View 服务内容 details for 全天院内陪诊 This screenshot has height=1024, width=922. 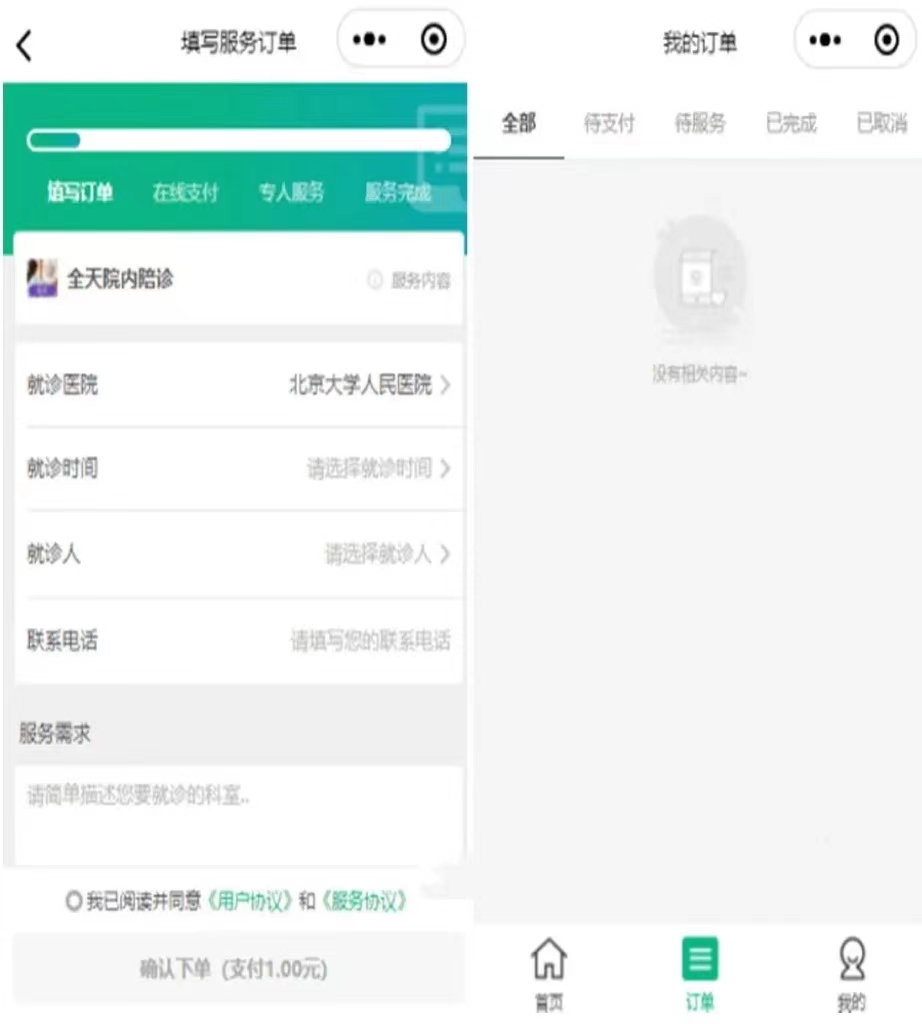(410, 281)
